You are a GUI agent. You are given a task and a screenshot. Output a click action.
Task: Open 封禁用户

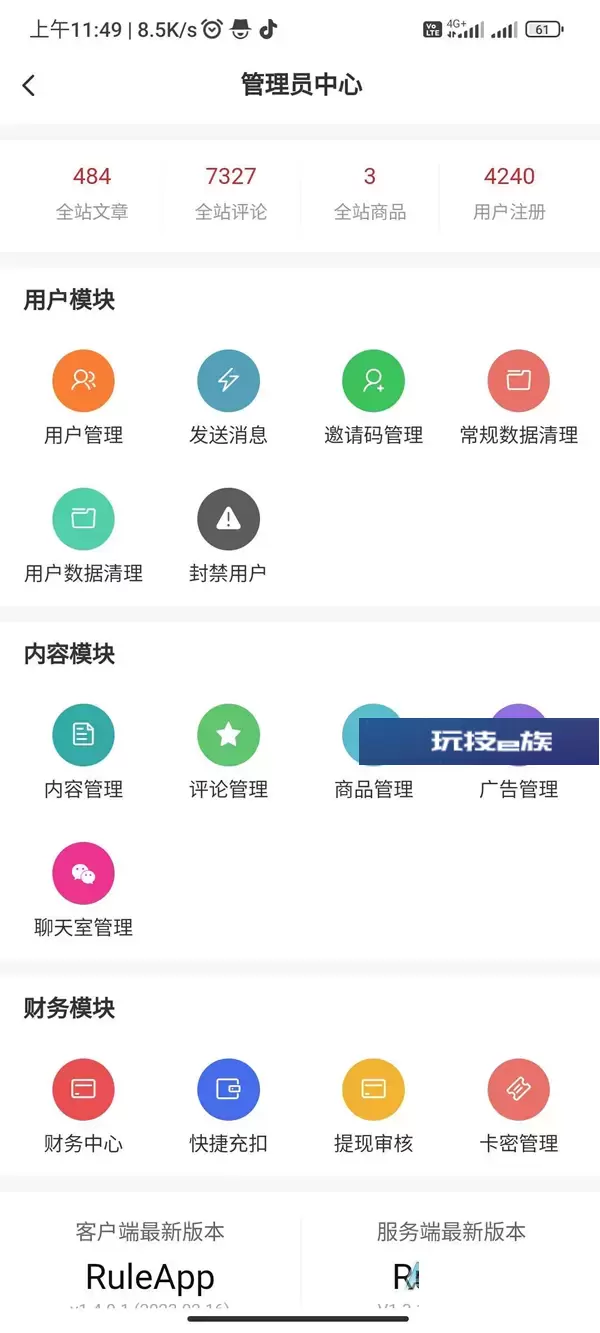[x=229, y=536]
